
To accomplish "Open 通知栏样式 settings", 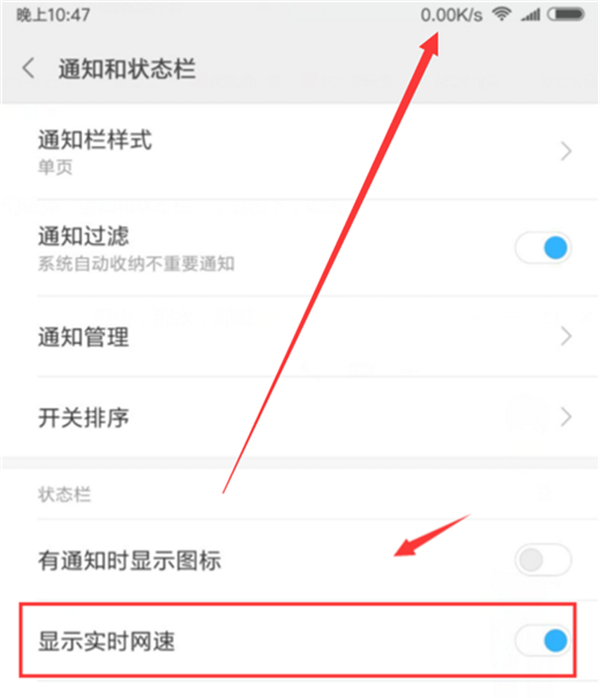I will pyautogui.click(x=300, y=151).
